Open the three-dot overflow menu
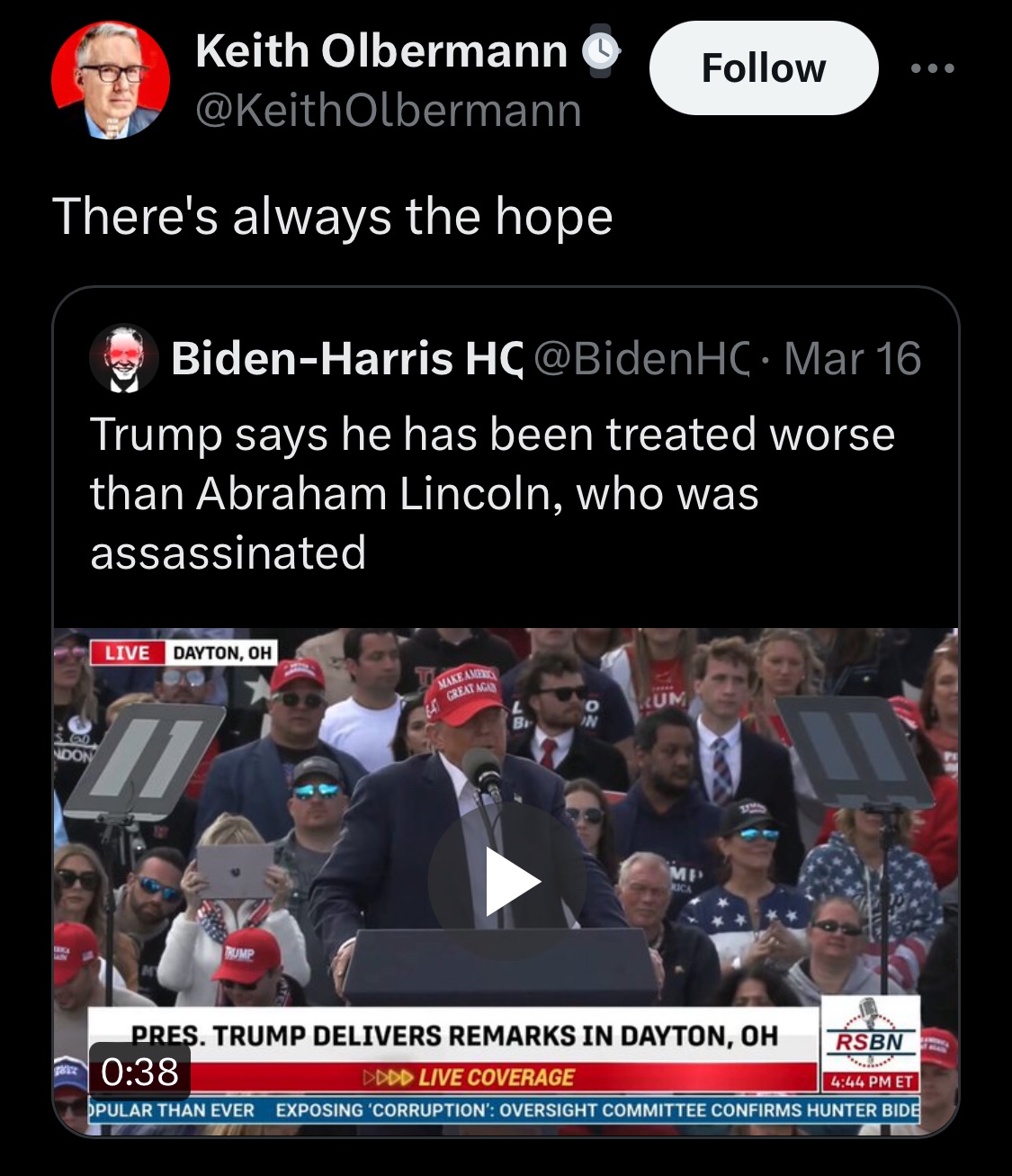 coord(932,68)
